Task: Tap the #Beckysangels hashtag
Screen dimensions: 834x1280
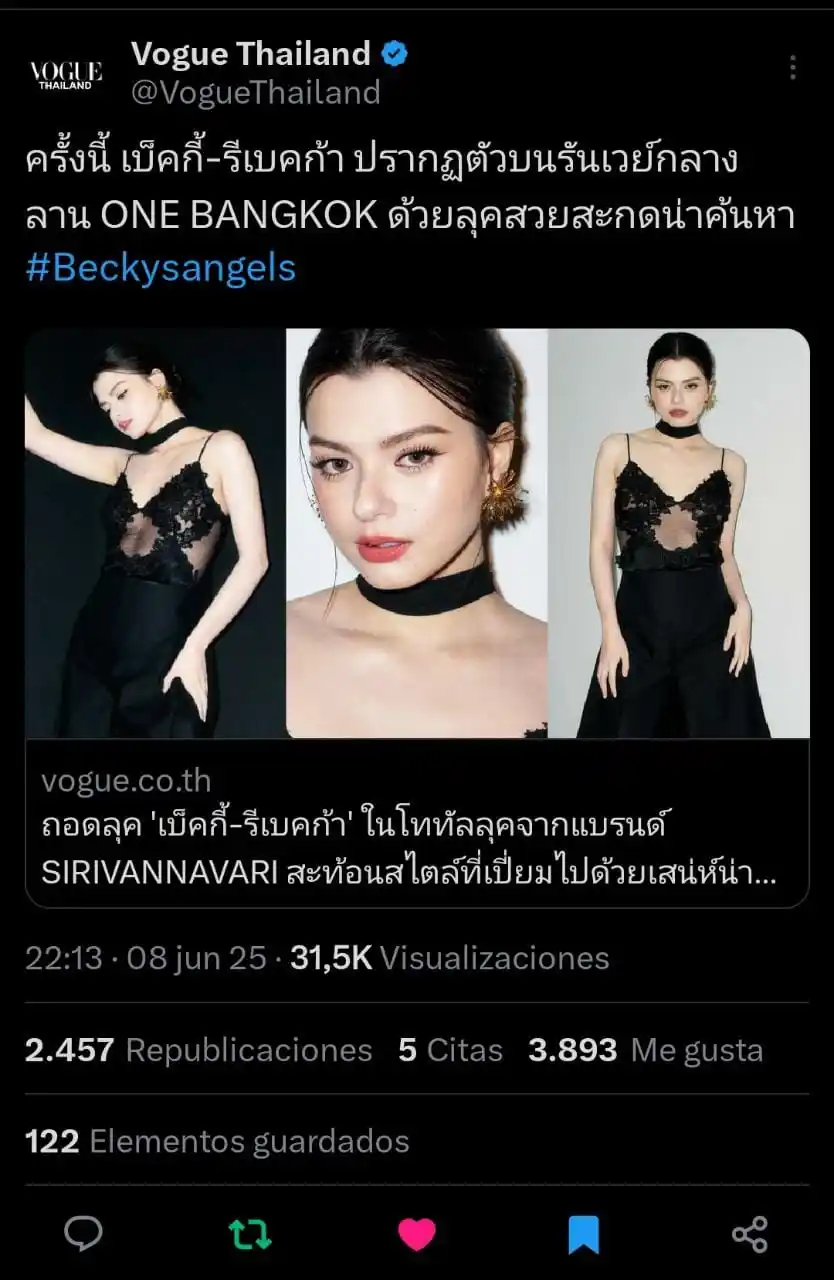Action: coord(161,269)
